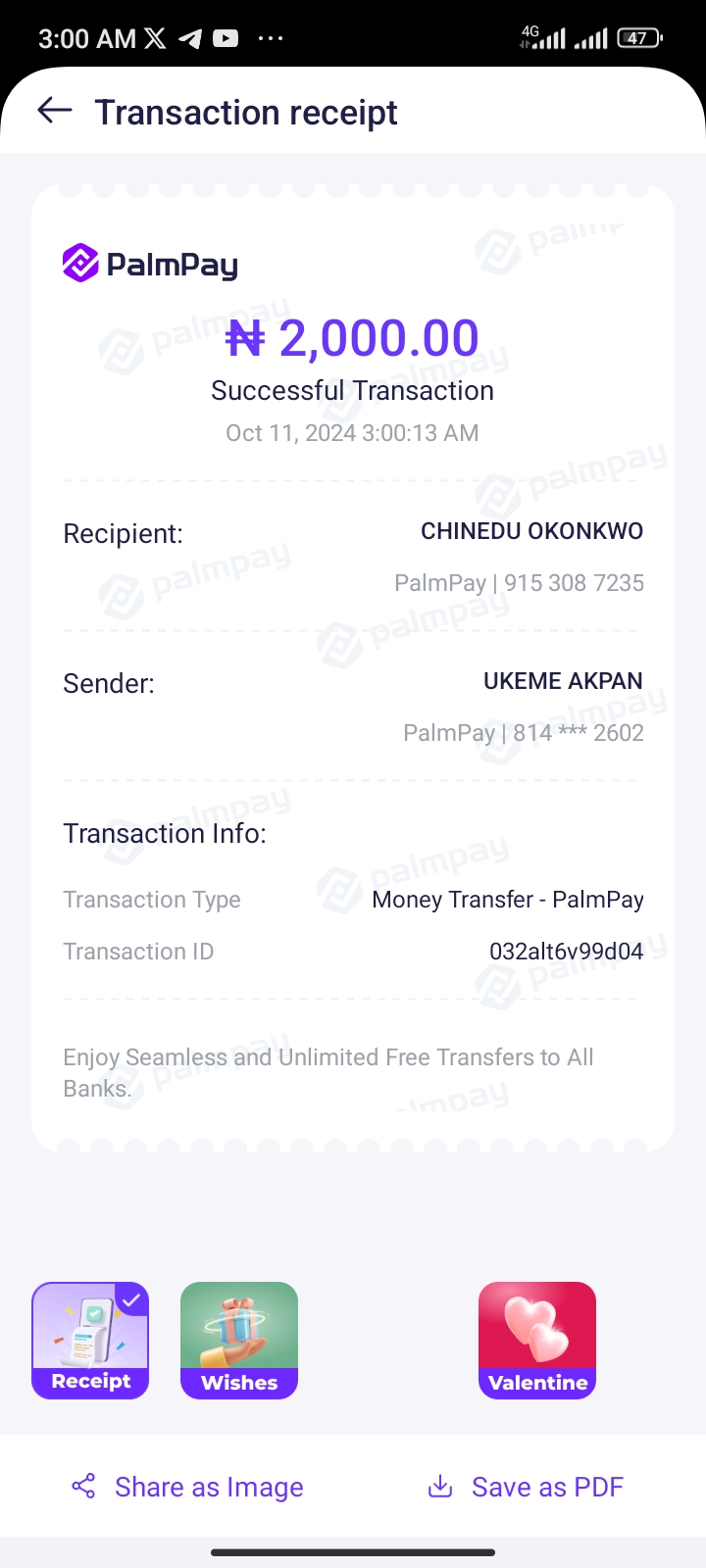Share the receipt as an image
706x1568 pixels.
click(188, 1487)
